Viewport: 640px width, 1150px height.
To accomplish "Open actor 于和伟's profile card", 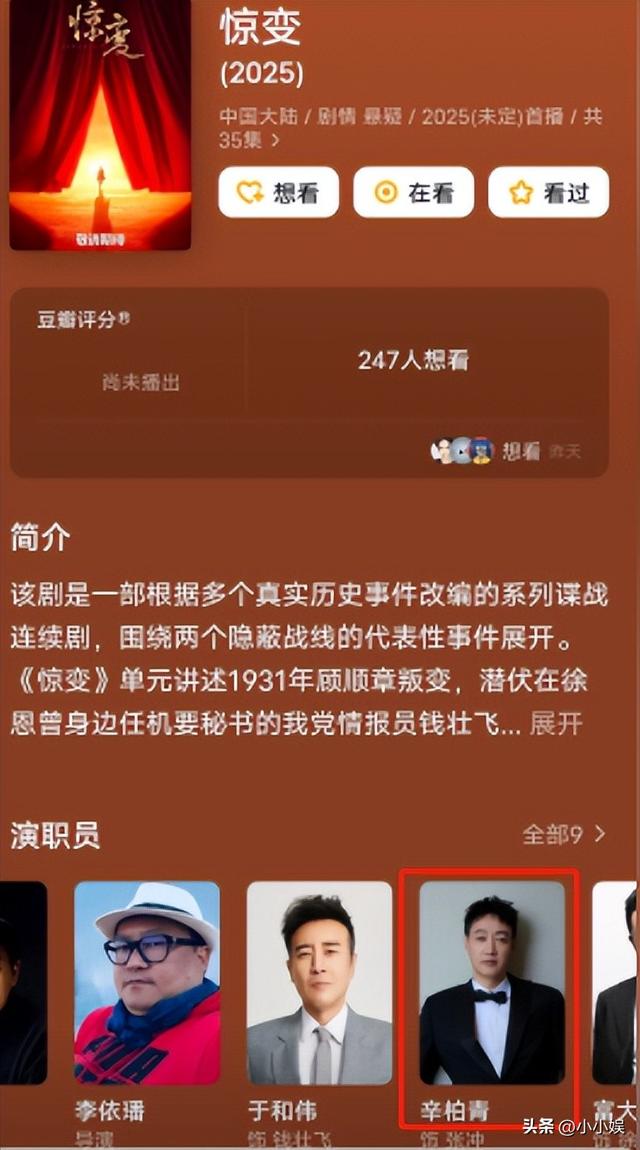I will [319, 983].
